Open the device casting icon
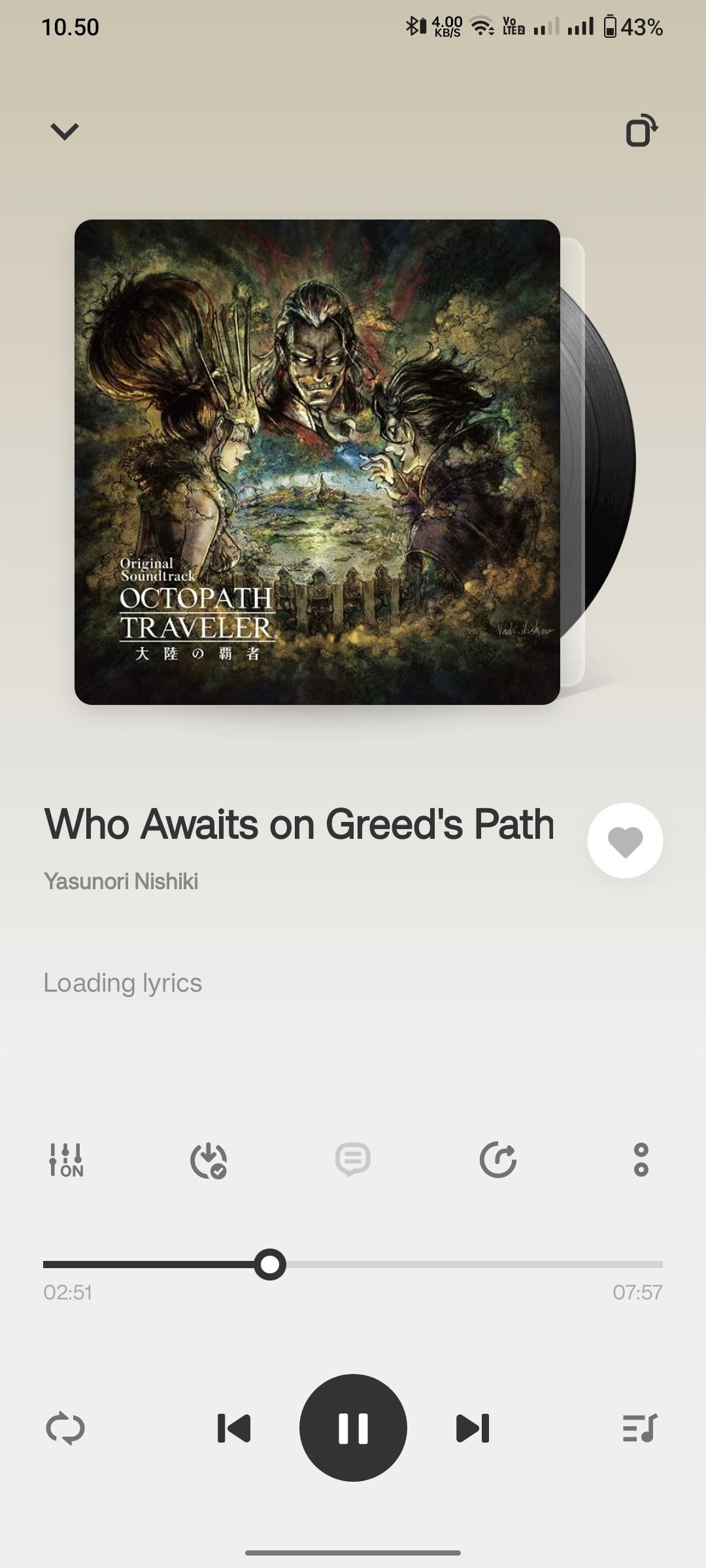Image resolution: width=706 pixels, height=1568 pixels. pyautogui.click(x=641, y=131)
